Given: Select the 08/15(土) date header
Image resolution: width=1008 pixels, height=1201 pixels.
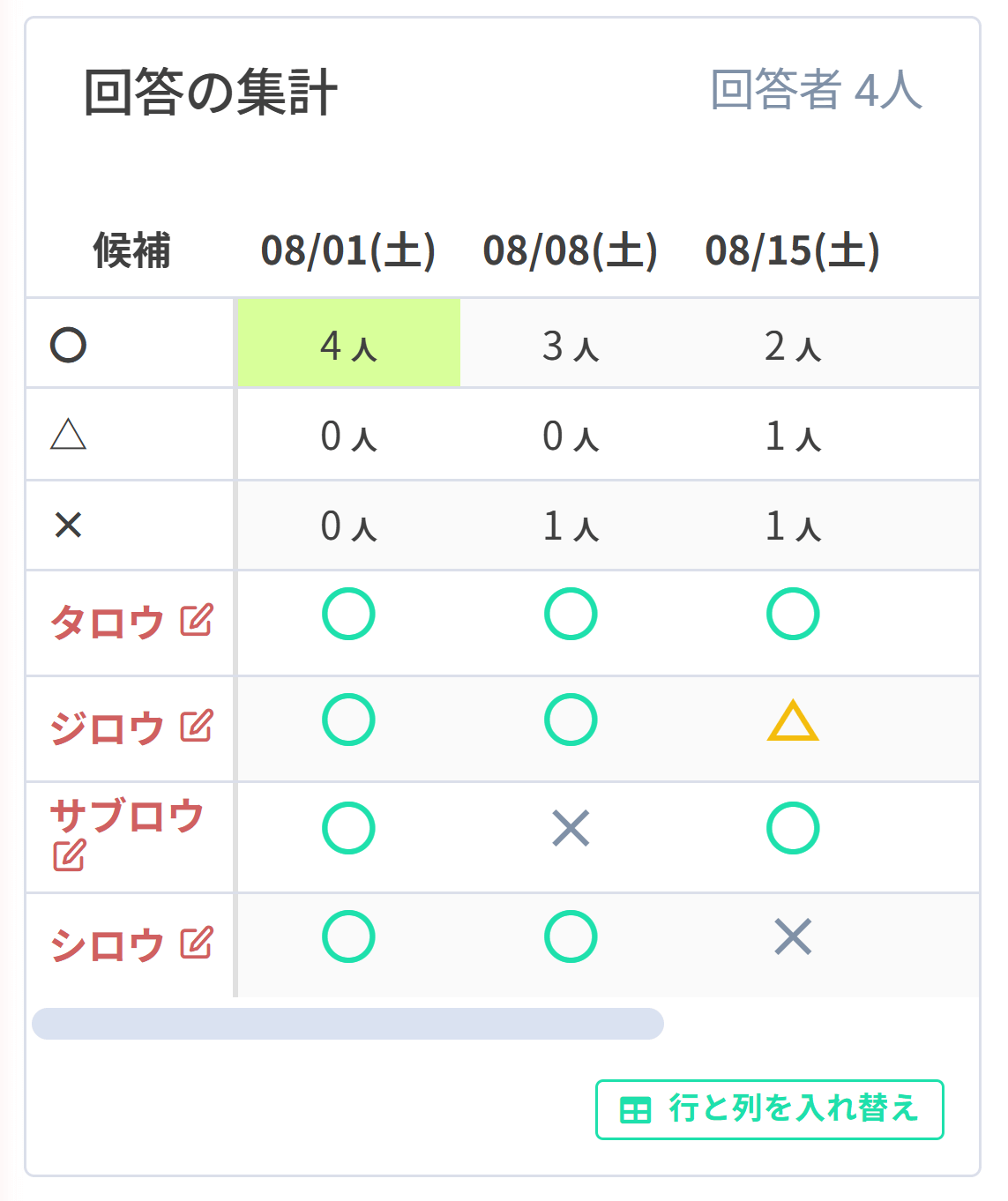Looking at the screenshot, I should tap(791, 250).
